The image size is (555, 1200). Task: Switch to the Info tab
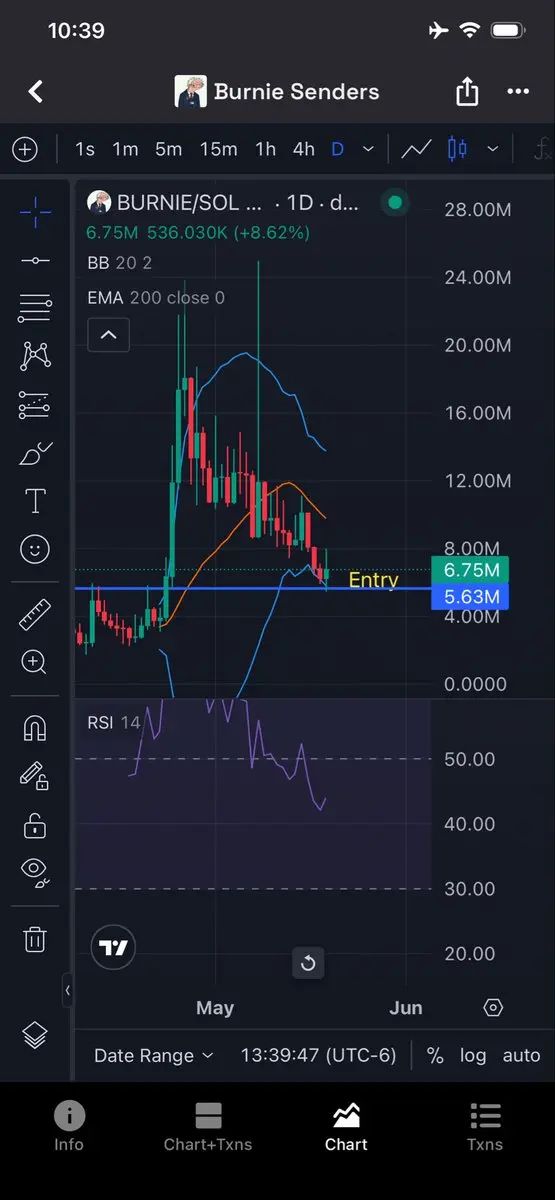click(69, 1128)
